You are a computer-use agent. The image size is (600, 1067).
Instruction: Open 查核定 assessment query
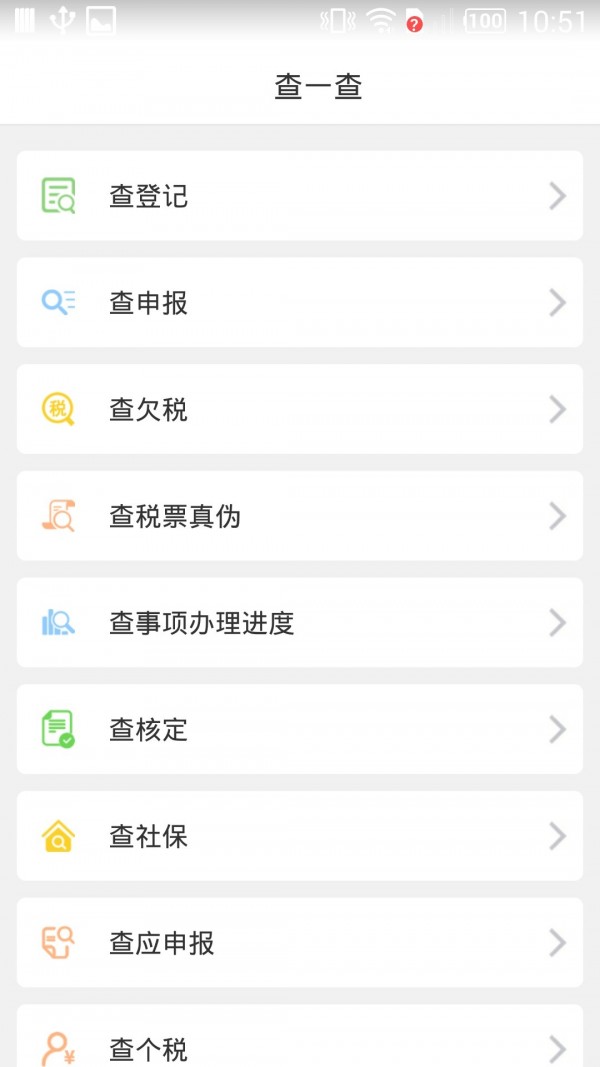(x=299, y=729)
